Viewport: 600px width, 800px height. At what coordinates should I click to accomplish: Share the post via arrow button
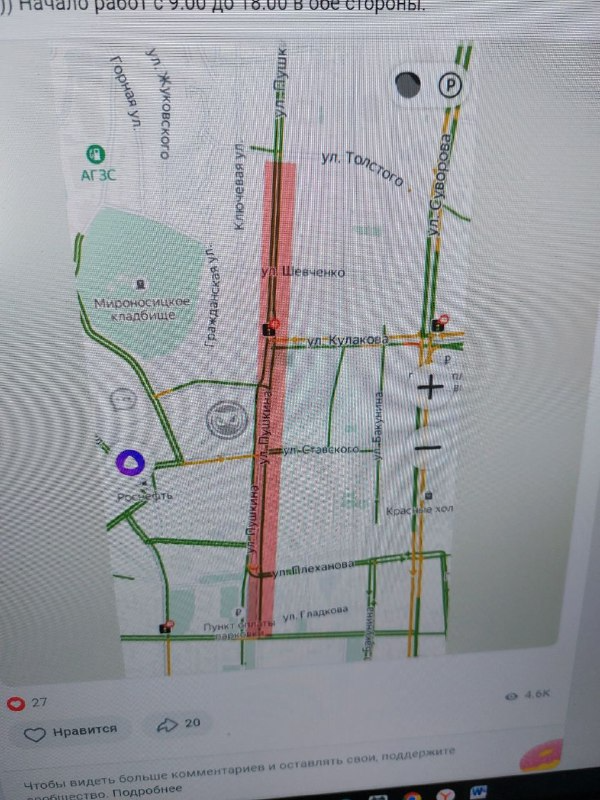[x=179, y=723]
